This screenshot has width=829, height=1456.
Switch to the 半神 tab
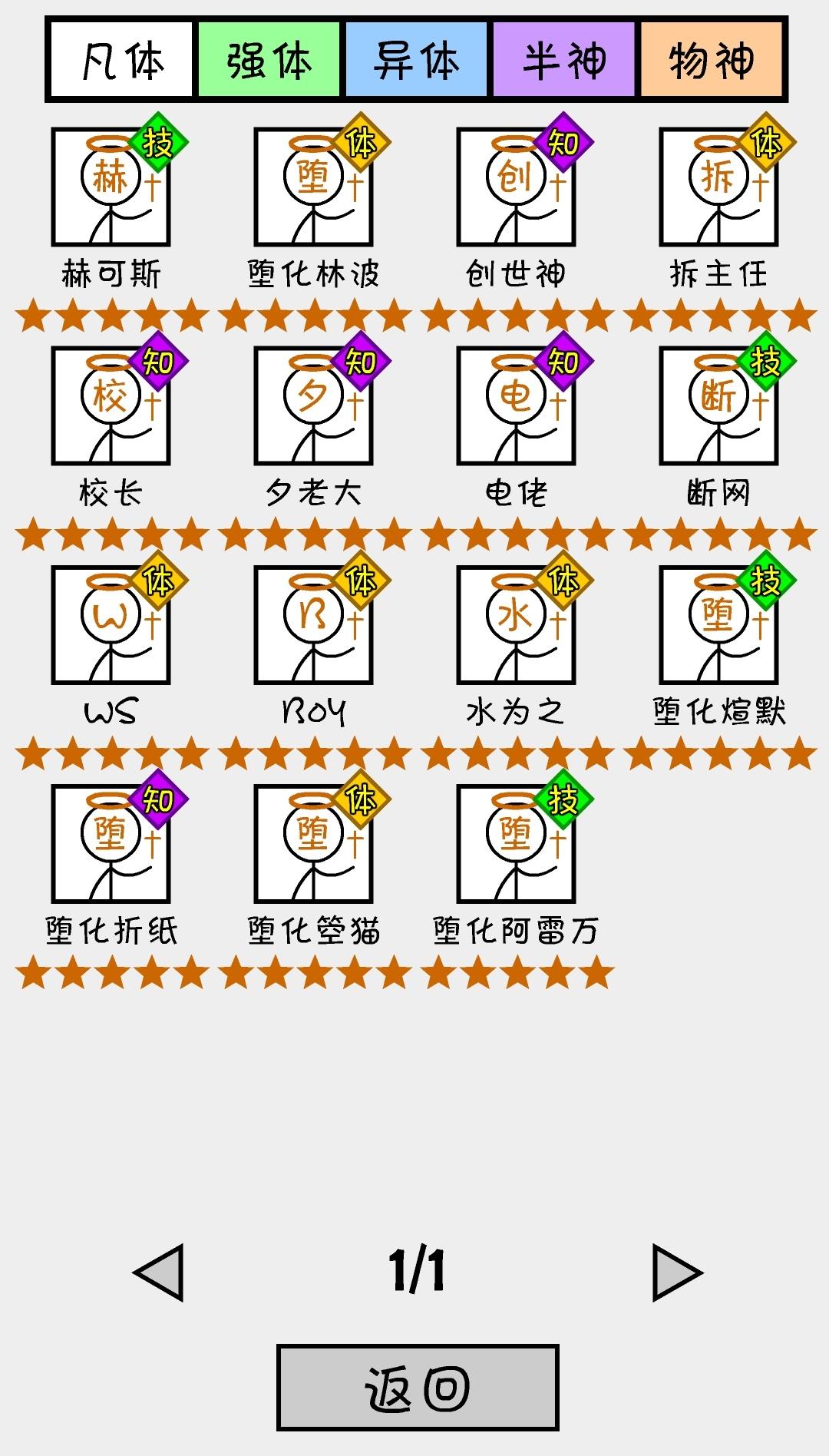tap(563, 59)
